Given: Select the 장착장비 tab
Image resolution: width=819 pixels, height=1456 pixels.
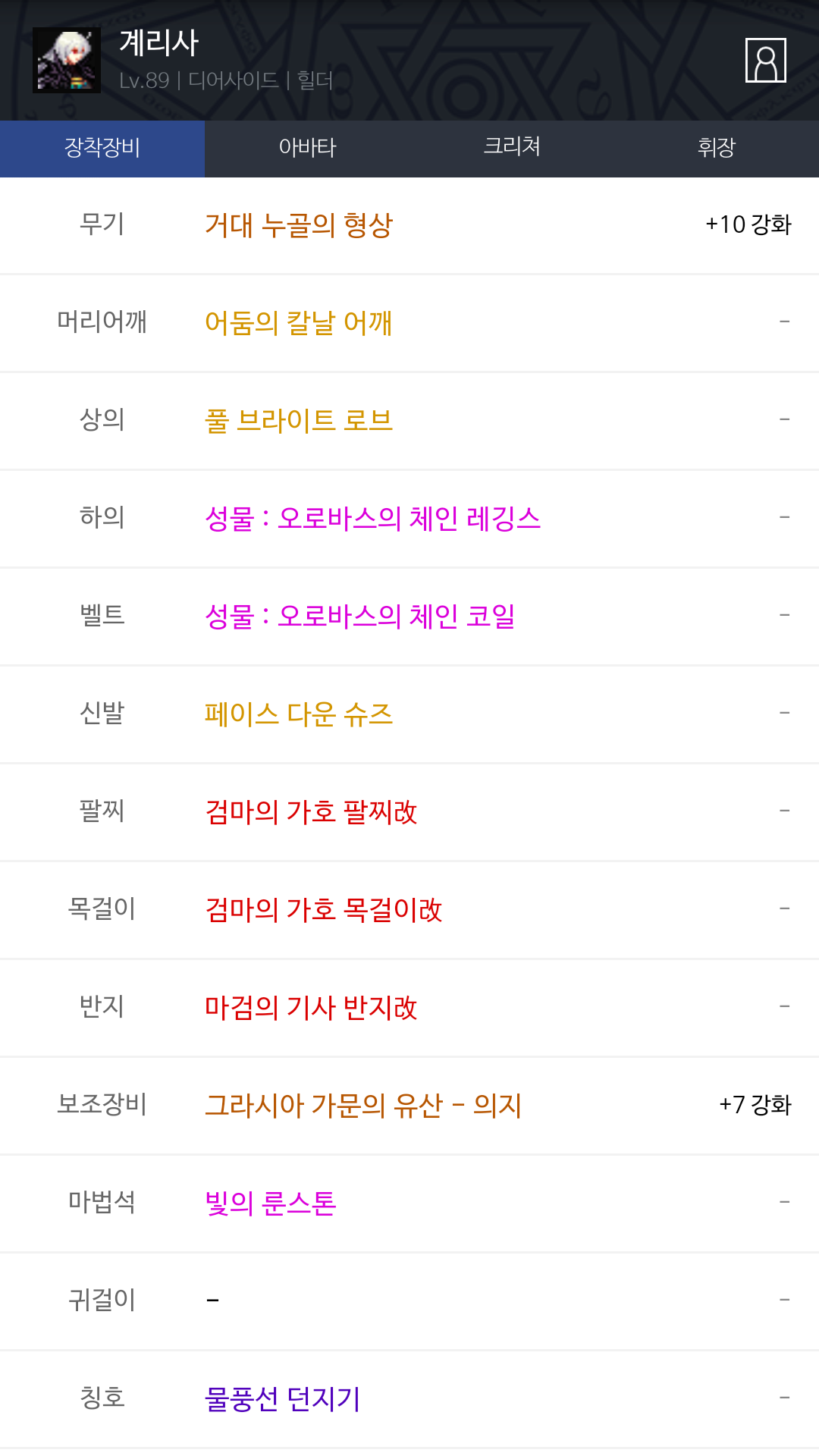Looking at the screenshot, I should coord(102,148).
